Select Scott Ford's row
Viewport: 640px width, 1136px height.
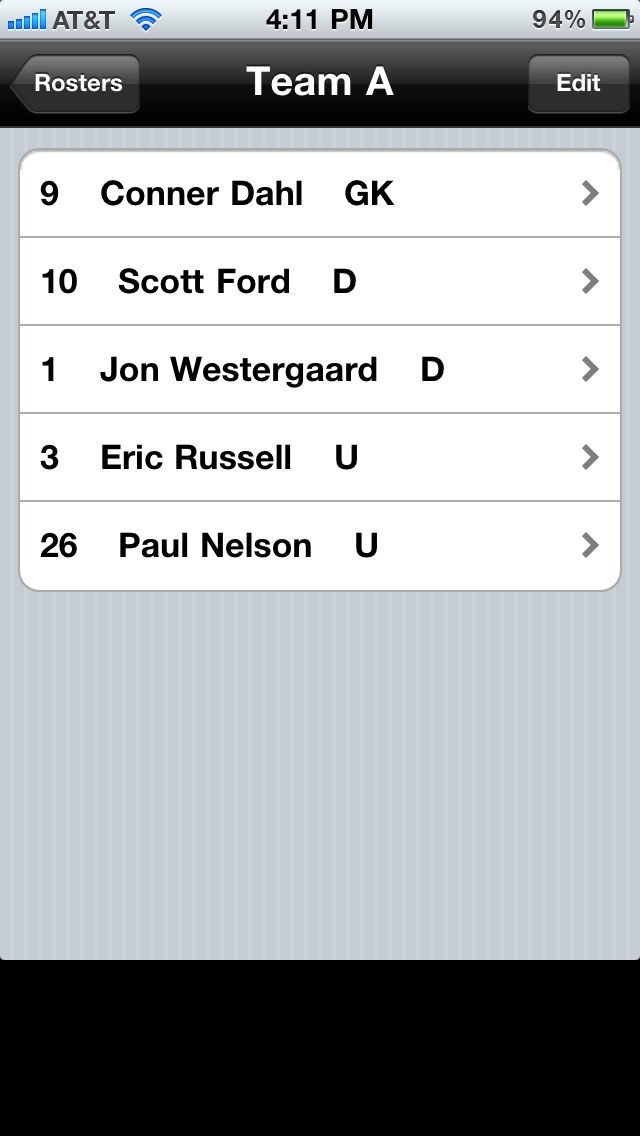pyautogui.click(x=320, y=282)
